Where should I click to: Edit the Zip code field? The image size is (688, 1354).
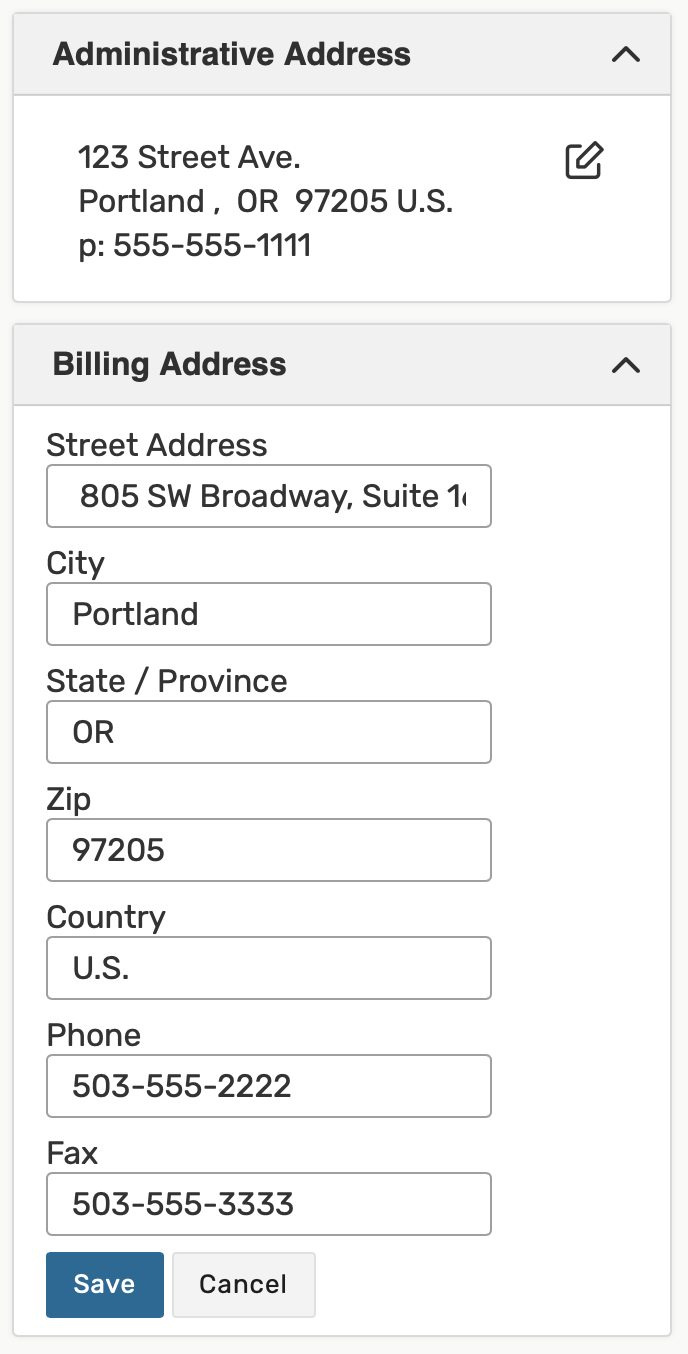tap(269, 850)
